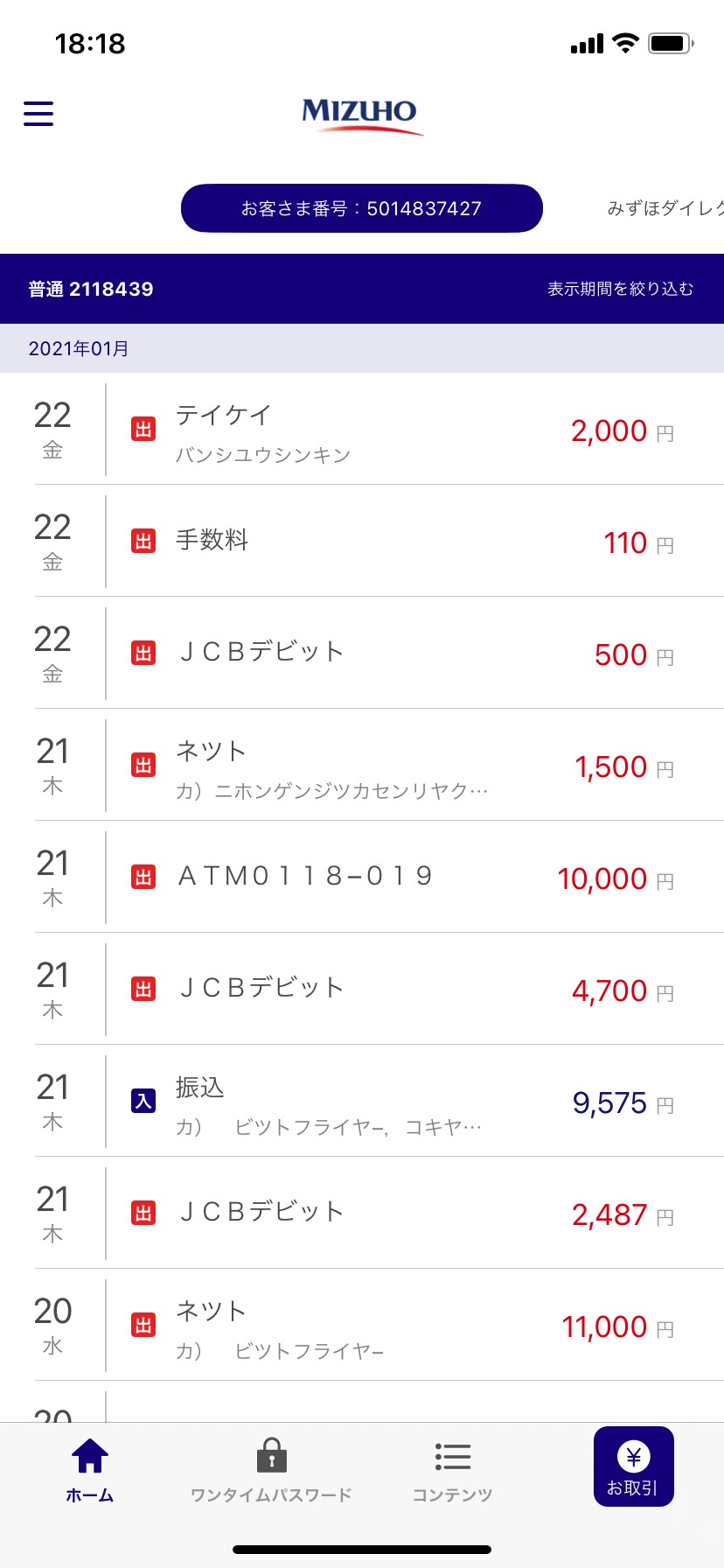Open the テイケイ 2,000円 transaction

tap(362, 429)
